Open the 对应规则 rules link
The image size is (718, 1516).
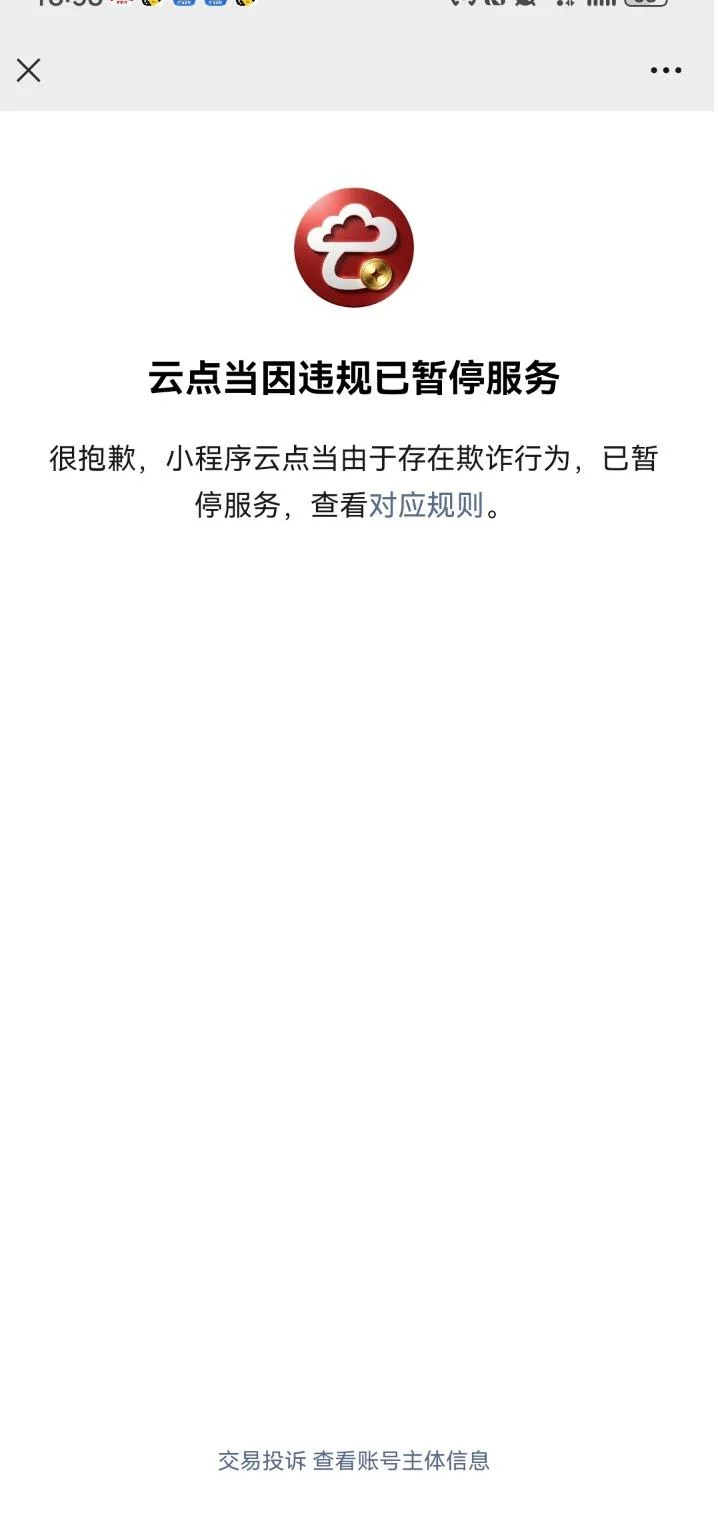click(426, 505)
